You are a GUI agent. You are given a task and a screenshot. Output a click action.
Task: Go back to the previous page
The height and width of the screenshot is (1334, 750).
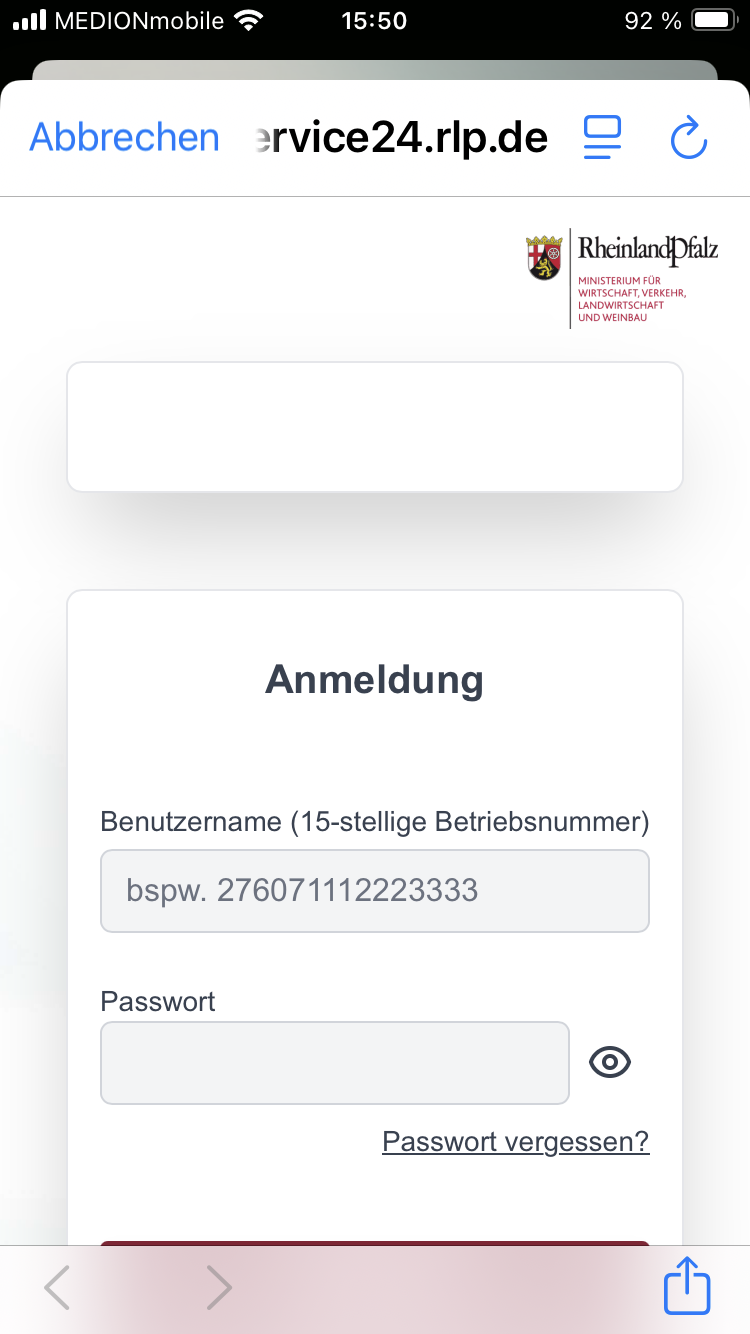58,1288
